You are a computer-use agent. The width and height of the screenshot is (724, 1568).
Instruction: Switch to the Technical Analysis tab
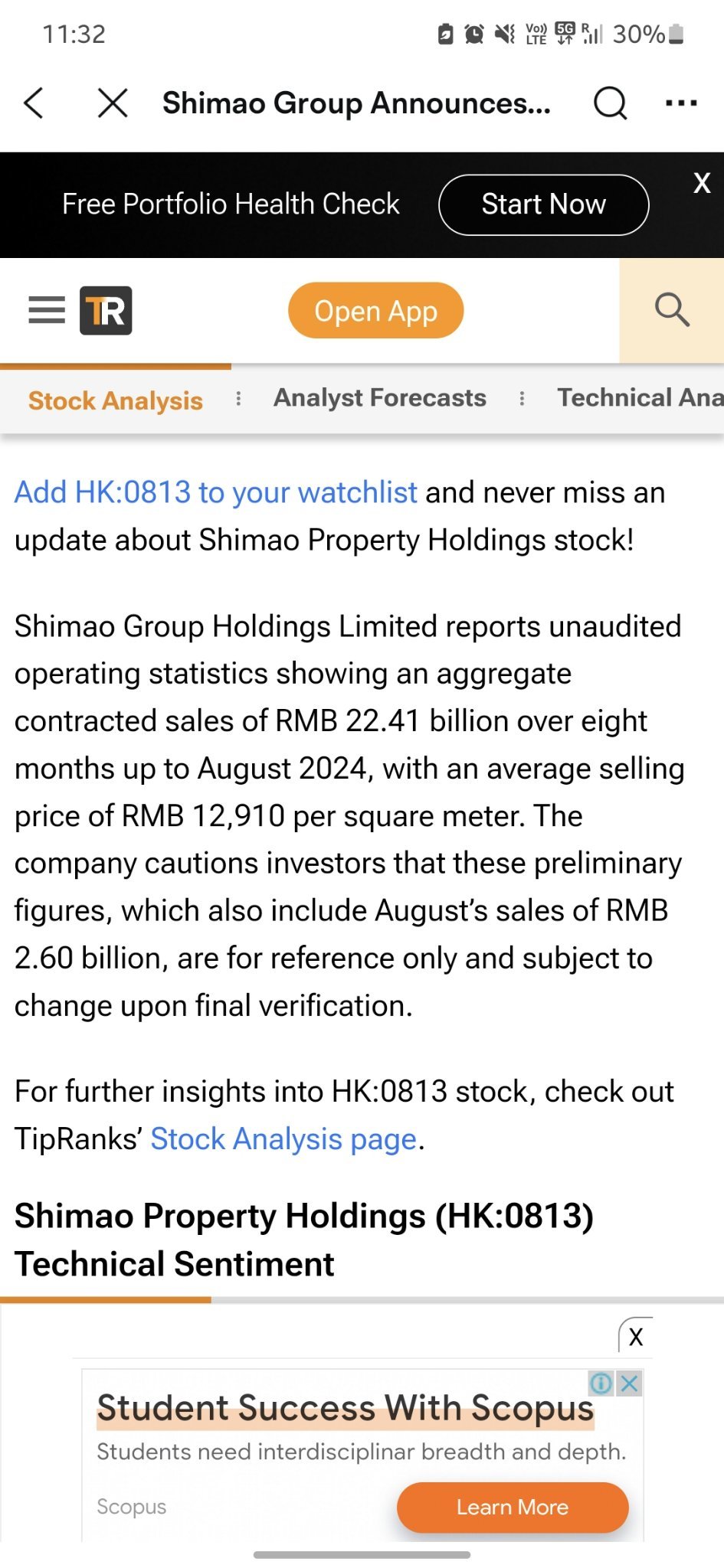pyautogui.click(x=640, y=398)
